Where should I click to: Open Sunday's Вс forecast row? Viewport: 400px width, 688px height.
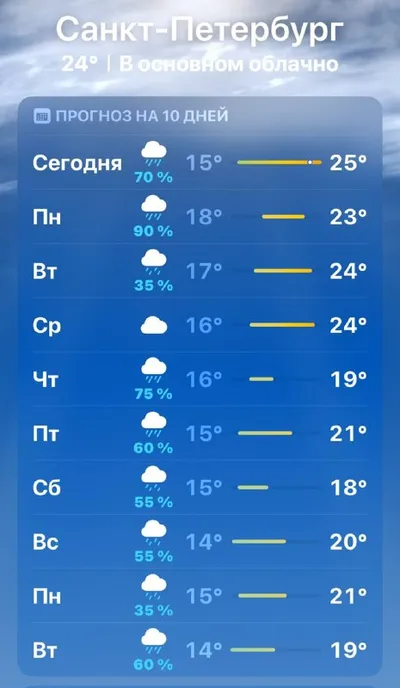tap(200, 541)
